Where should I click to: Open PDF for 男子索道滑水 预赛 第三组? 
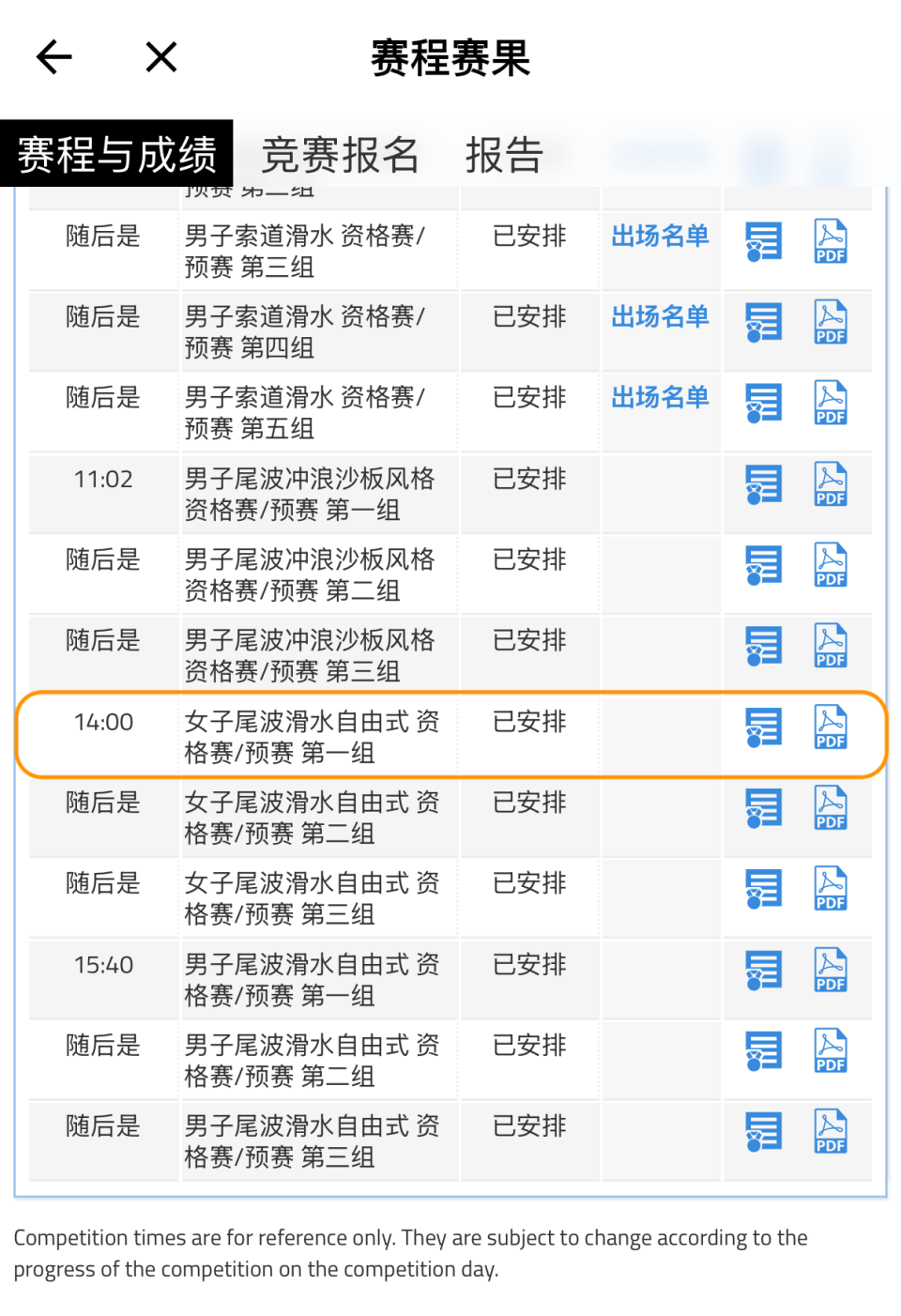pos(831,241)
